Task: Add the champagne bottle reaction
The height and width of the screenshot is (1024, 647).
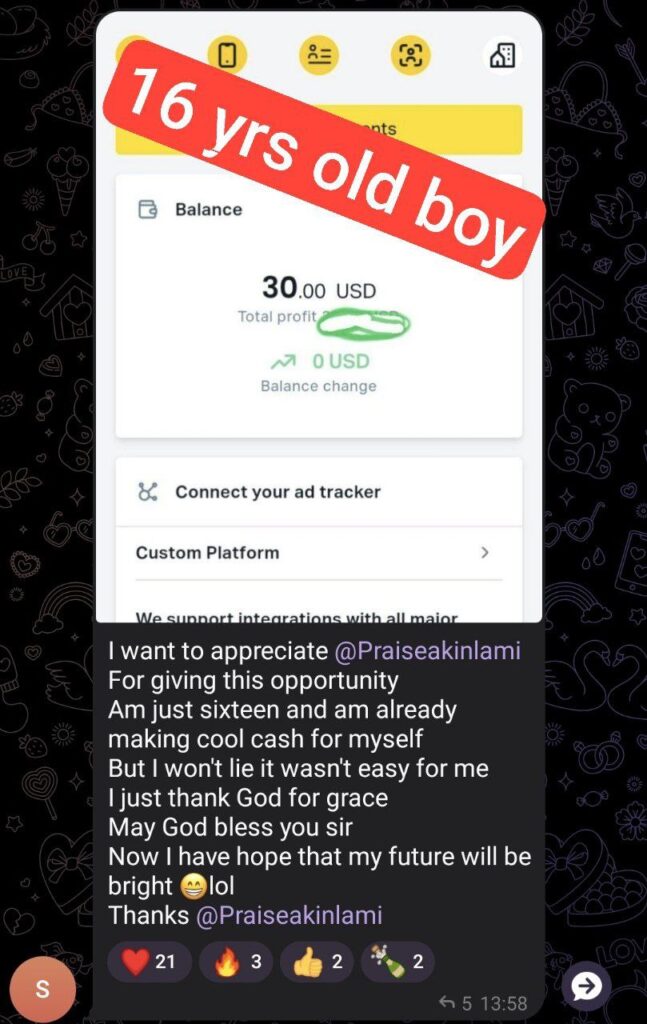Action: 398,962
